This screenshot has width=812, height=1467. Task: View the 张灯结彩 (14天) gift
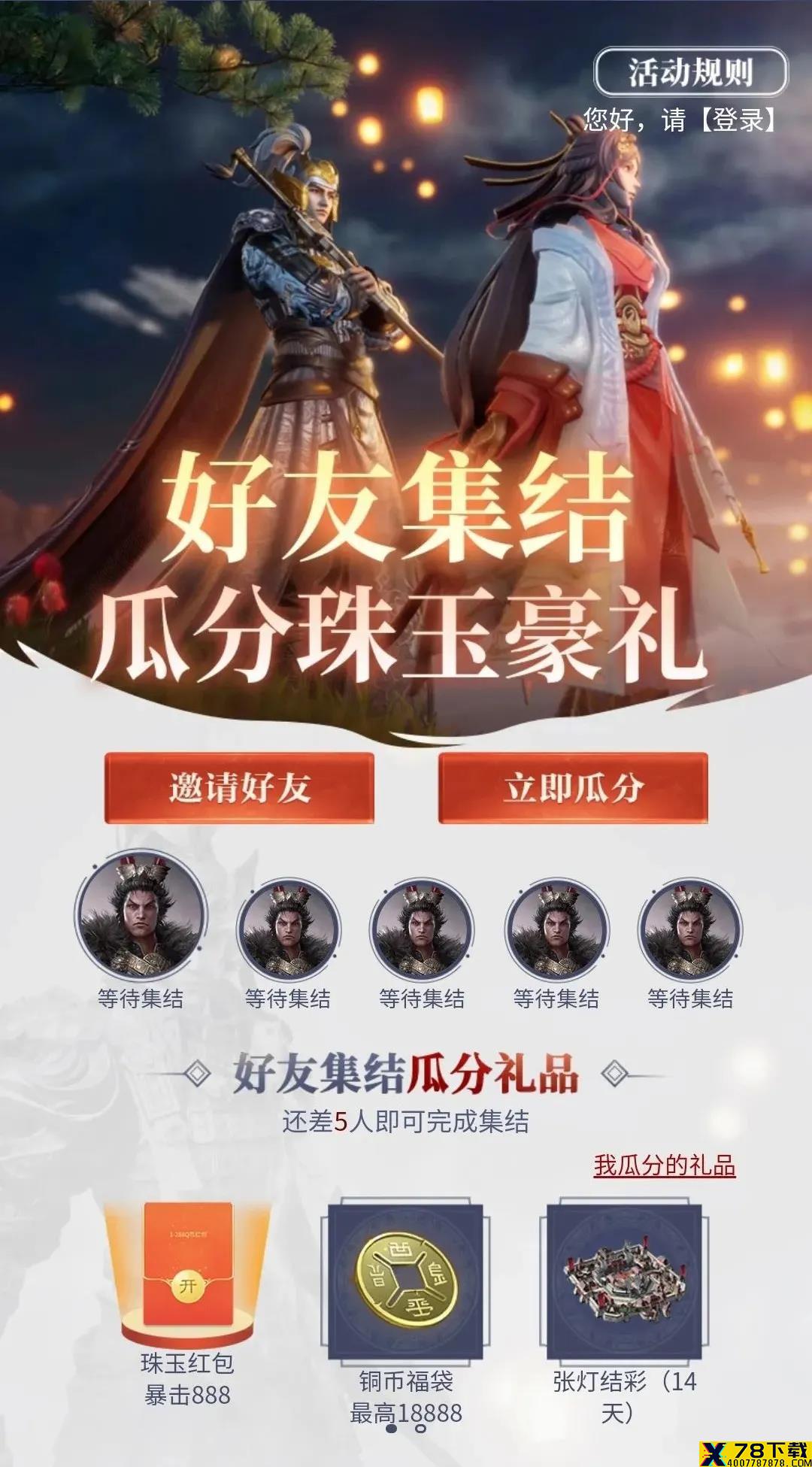623,1278
